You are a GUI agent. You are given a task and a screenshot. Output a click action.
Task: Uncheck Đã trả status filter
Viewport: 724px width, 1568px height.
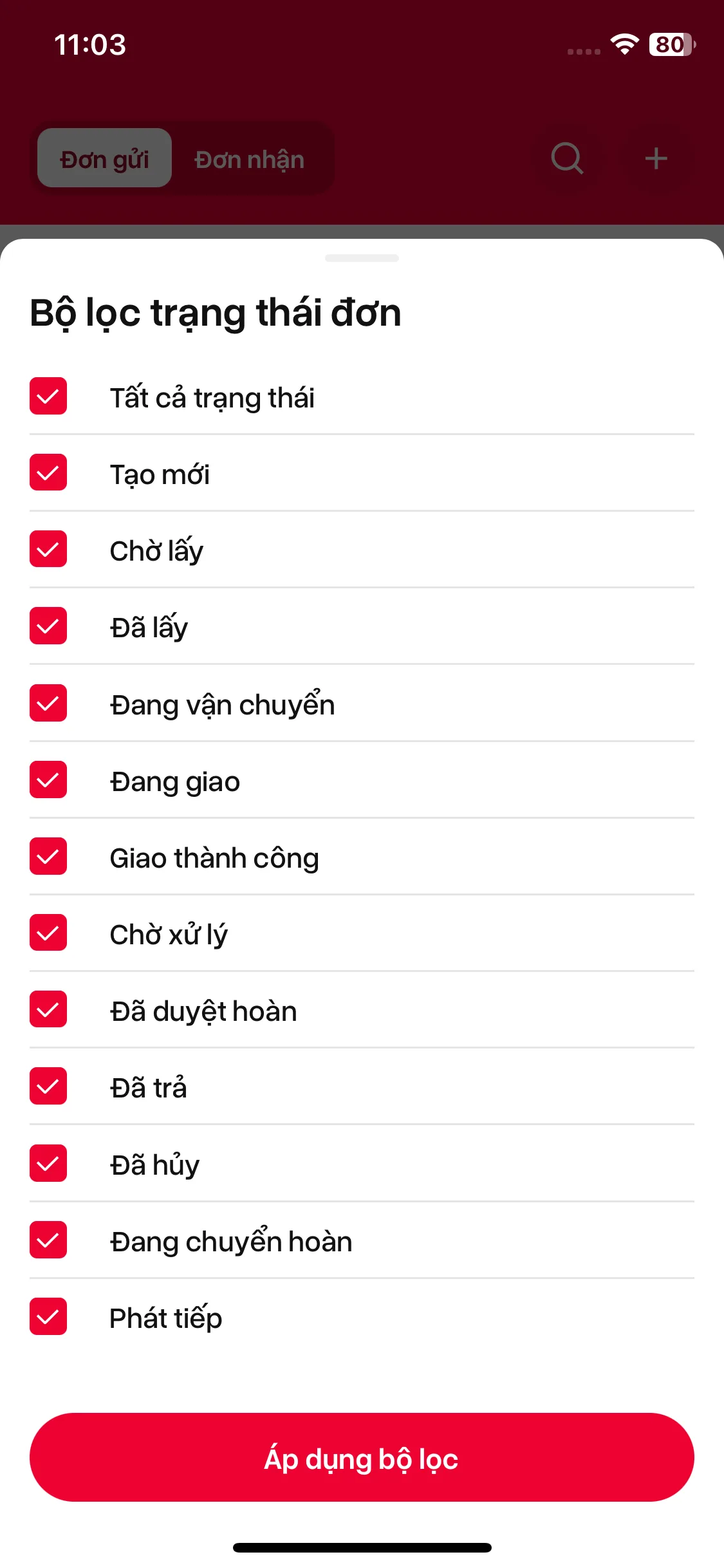[48, 1087]
